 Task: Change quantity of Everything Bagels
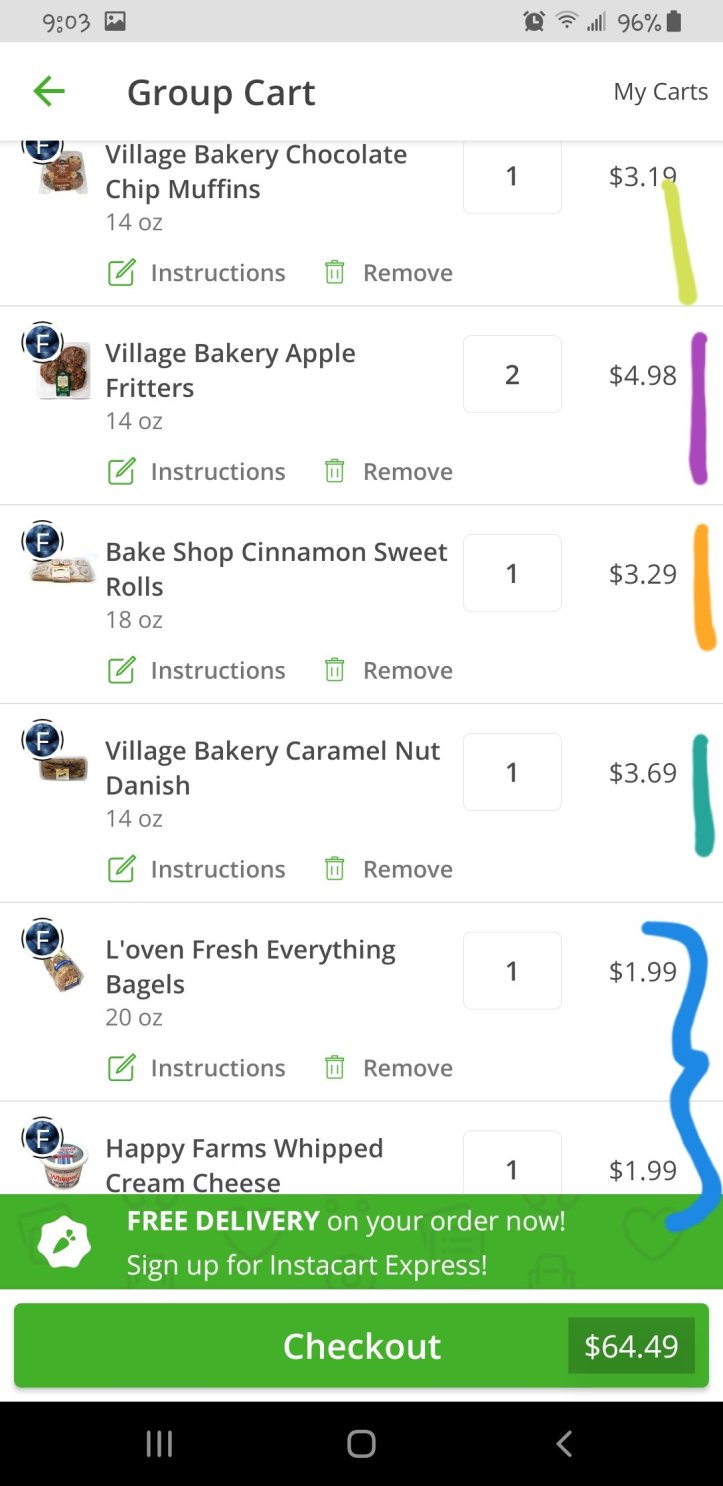512,971
